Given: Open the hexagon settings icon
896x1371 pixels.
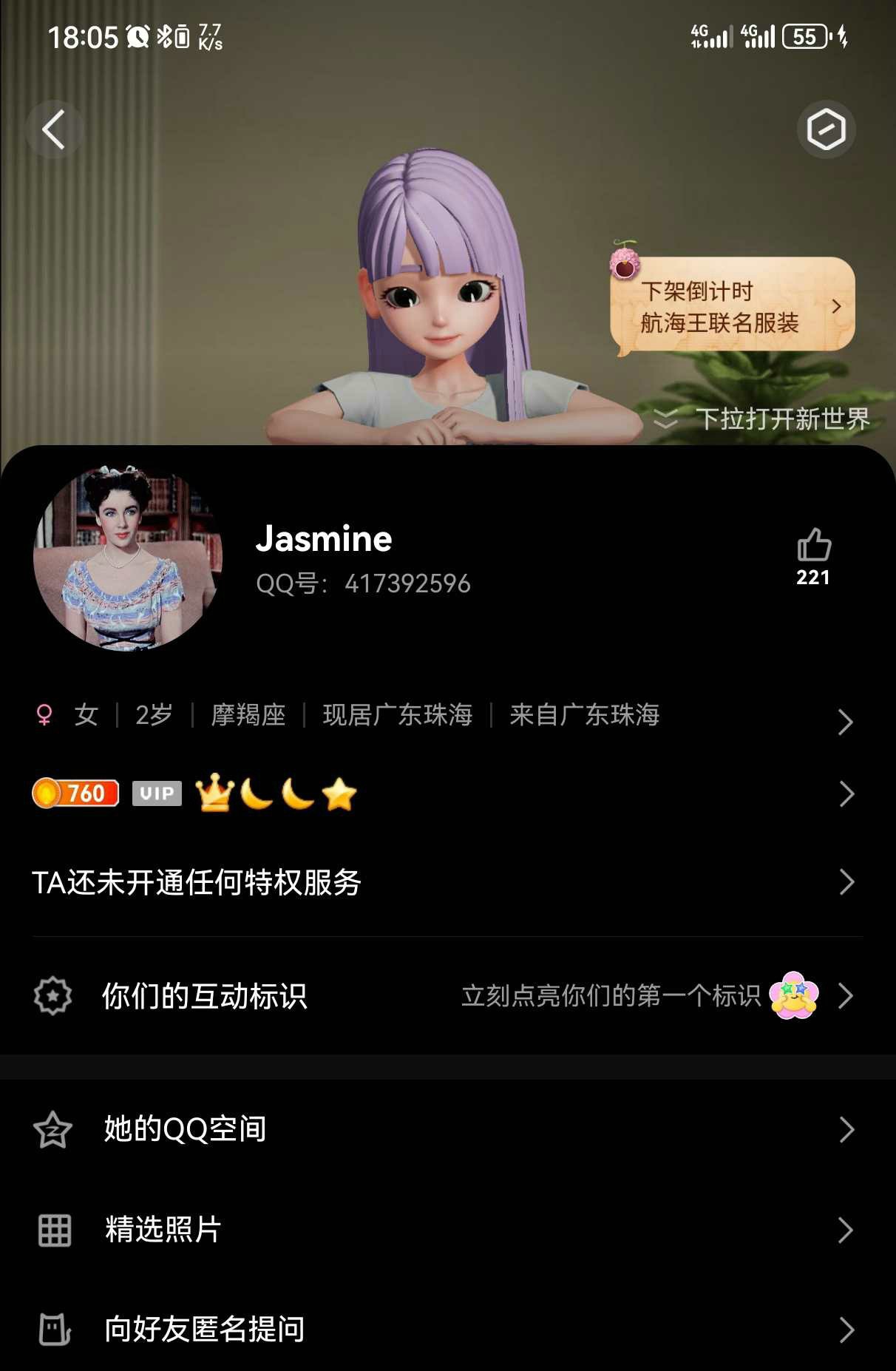Looking at the screenshot, I should pos(826,130).
